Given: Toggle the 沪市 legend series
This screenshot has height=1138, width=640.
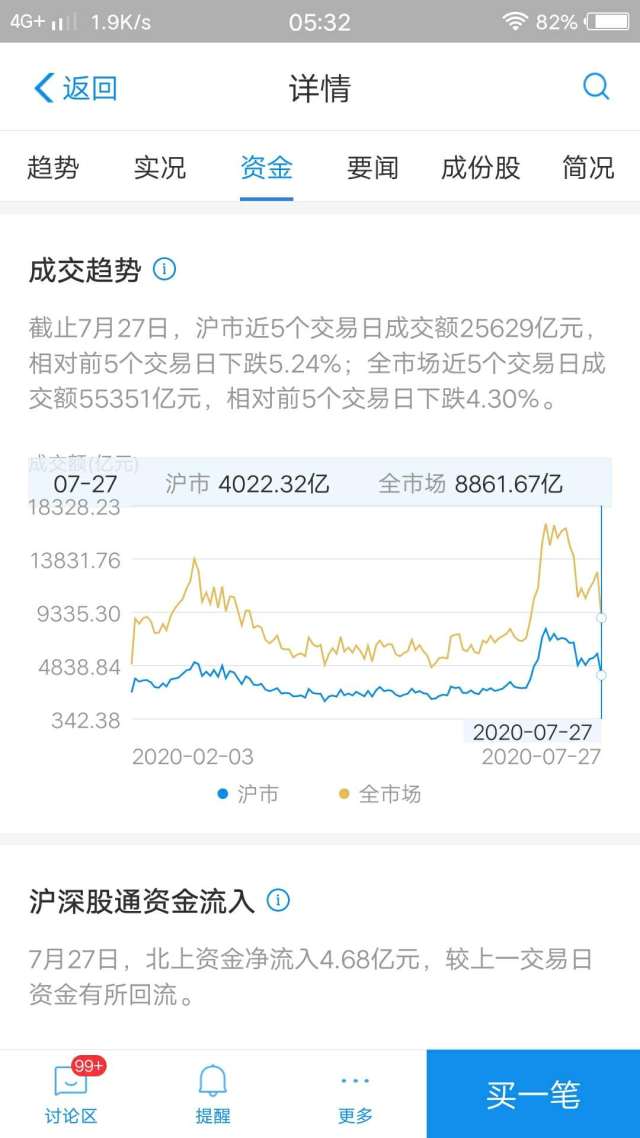Looking at the screenshot, I should (248, 794).
